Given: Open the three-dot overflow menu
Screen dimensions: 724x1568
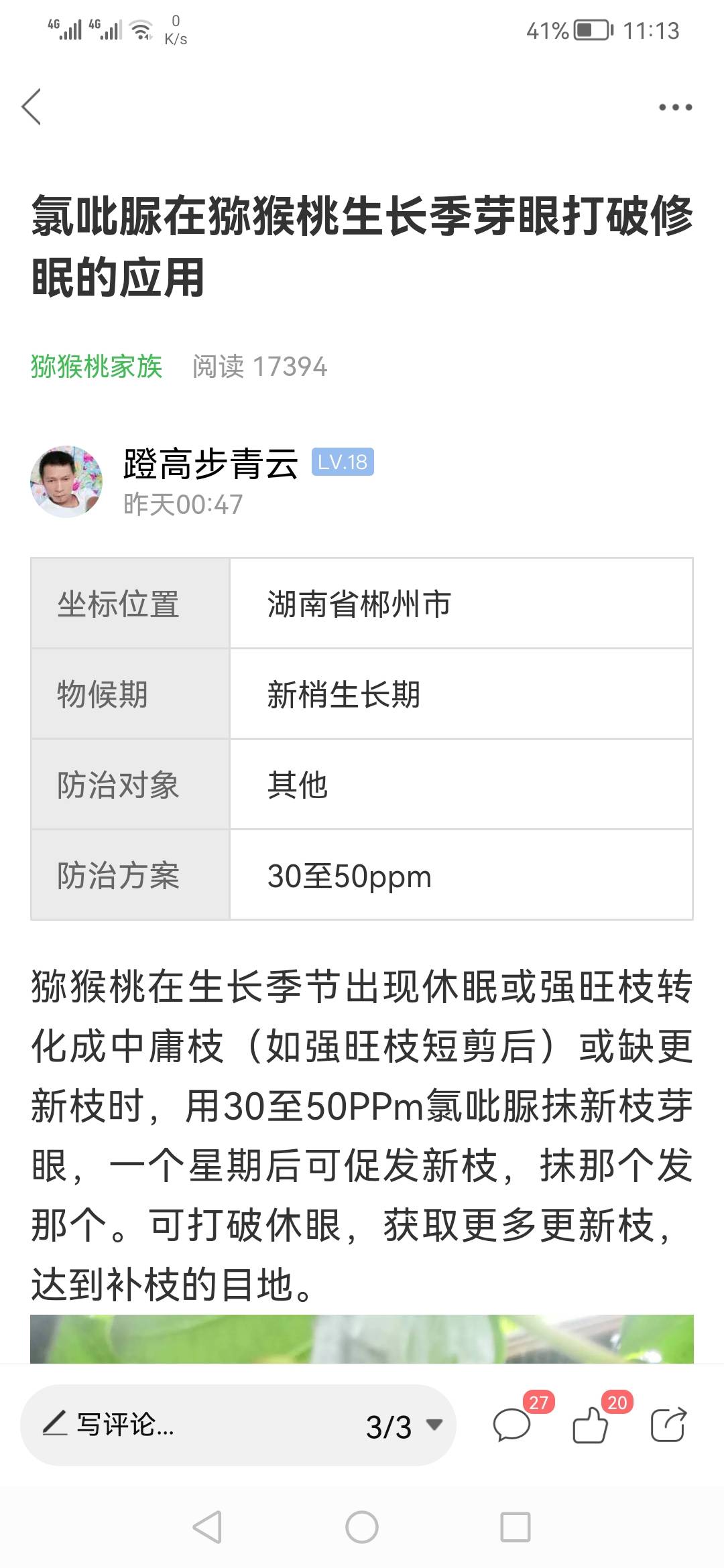Looking at the screenshot, I should pos(675,107).
